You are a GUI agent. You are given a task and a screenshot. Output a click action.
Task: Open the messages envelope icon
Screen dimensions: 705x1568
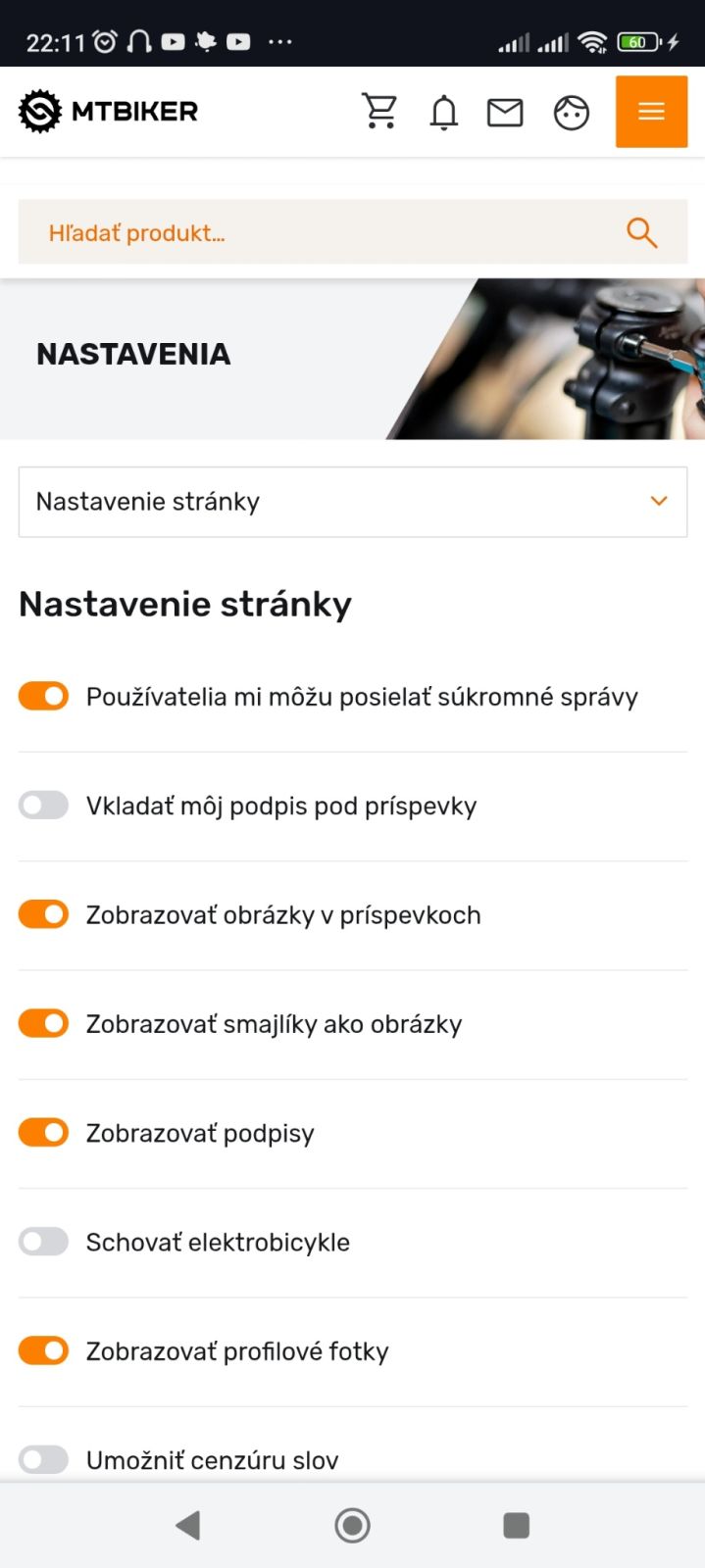[x=505, y=113]
